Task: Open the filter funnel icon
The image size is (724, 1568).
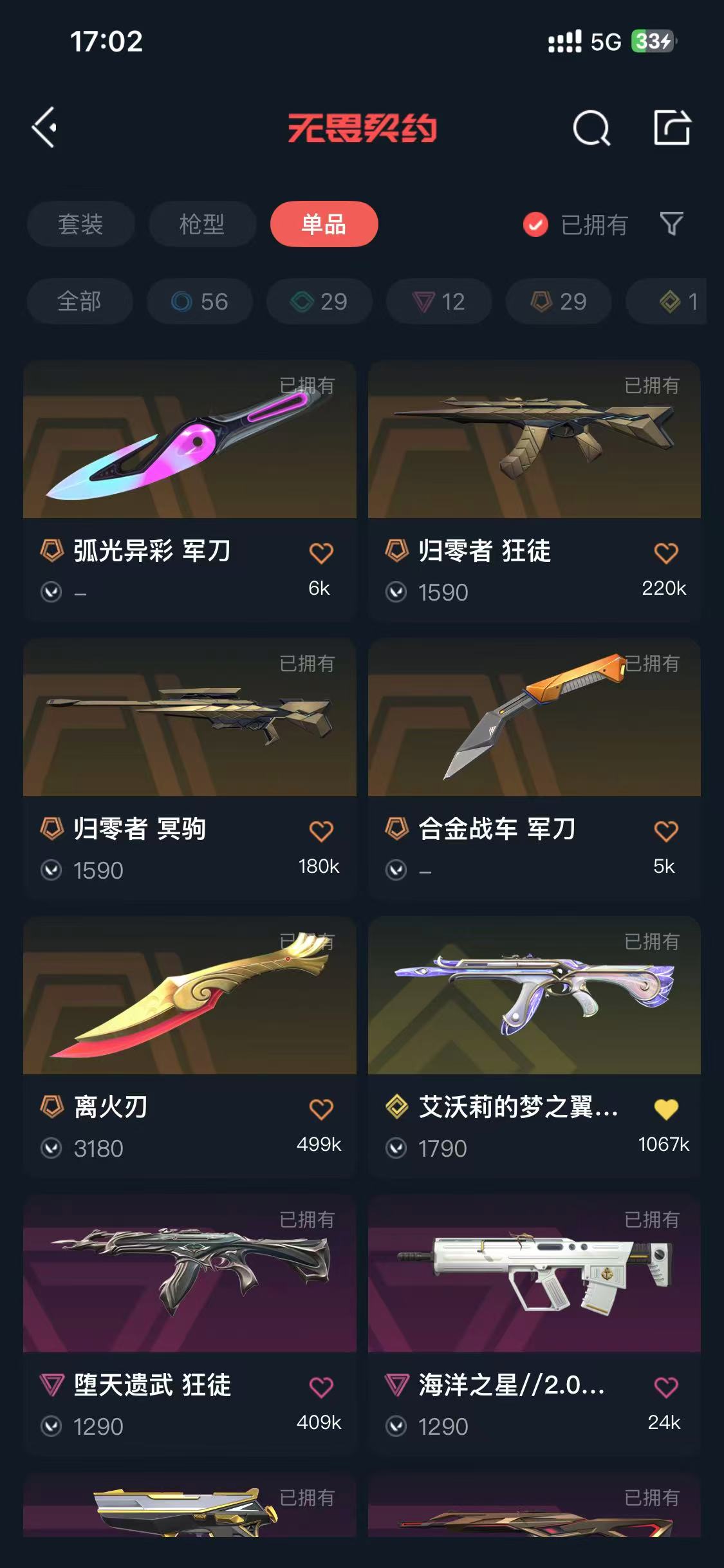Action: click(x=672, y=224)
